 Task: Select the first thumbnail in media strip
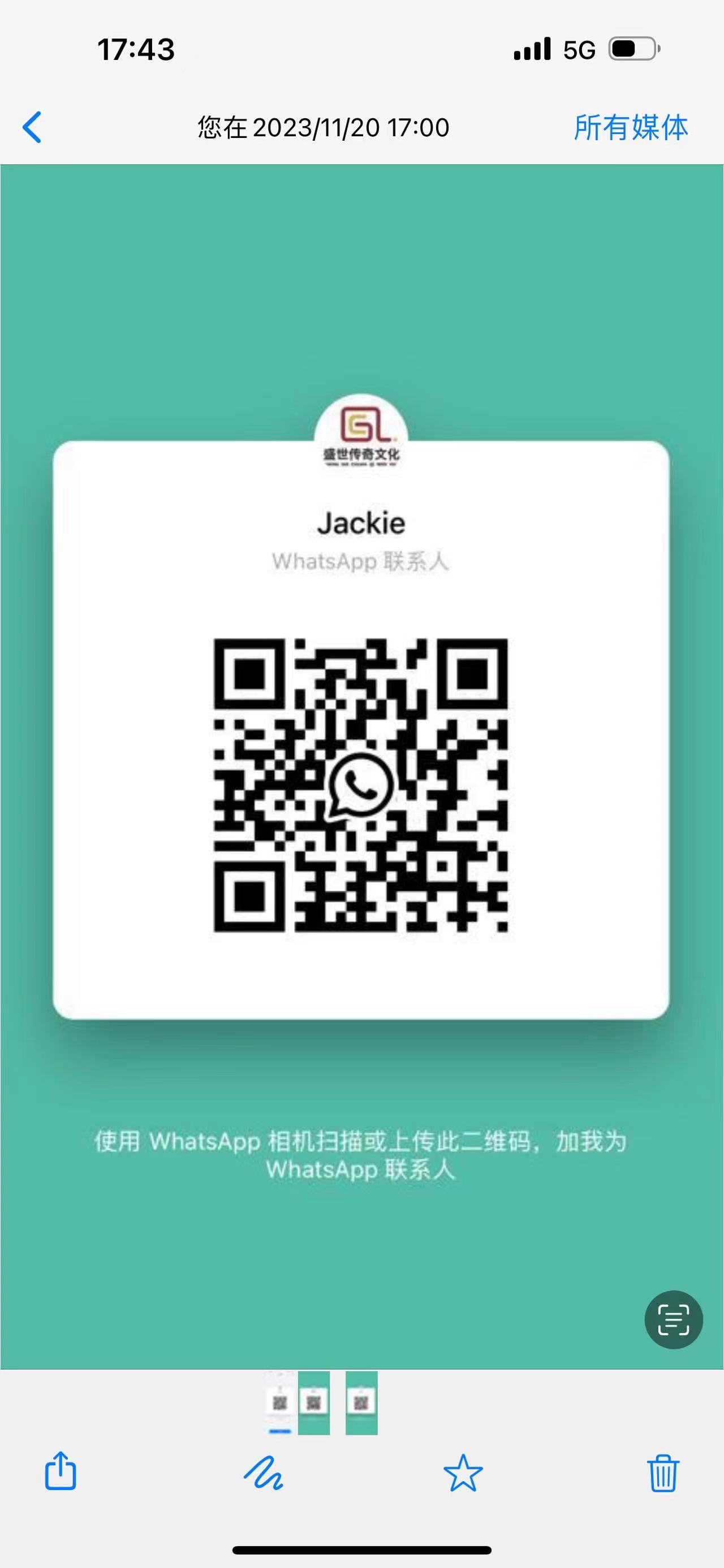coord(279,1402)
